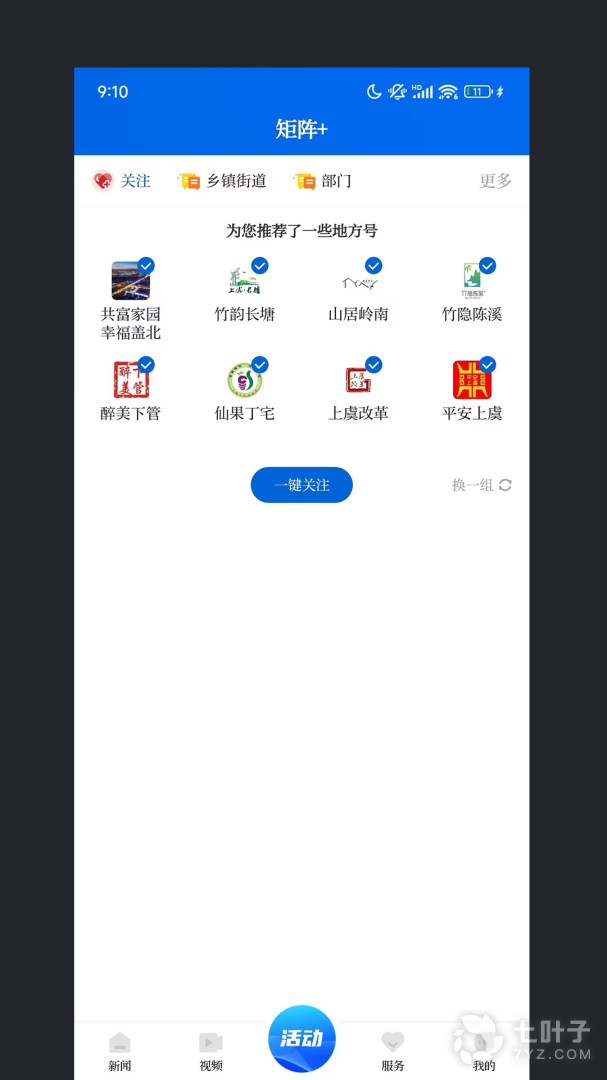
Task: Open the 服务 tab
Action: pyautogui.click(x=393, y=1051)
